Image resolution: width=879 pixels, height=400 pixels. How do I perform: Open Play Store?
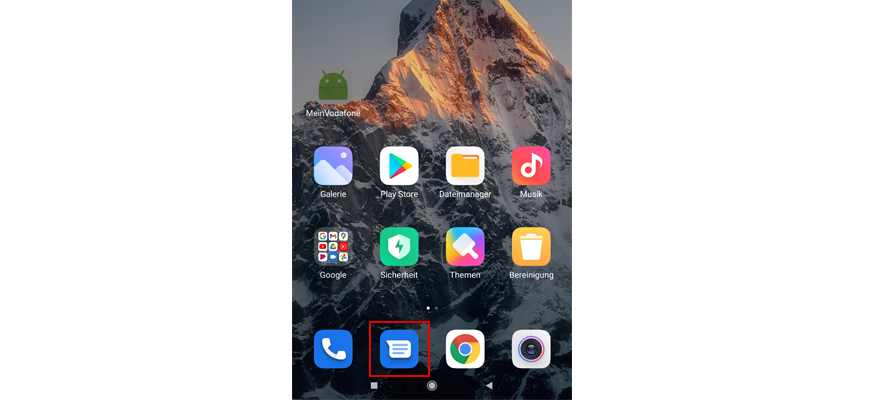pyautogui.click(x=399, y=166)
